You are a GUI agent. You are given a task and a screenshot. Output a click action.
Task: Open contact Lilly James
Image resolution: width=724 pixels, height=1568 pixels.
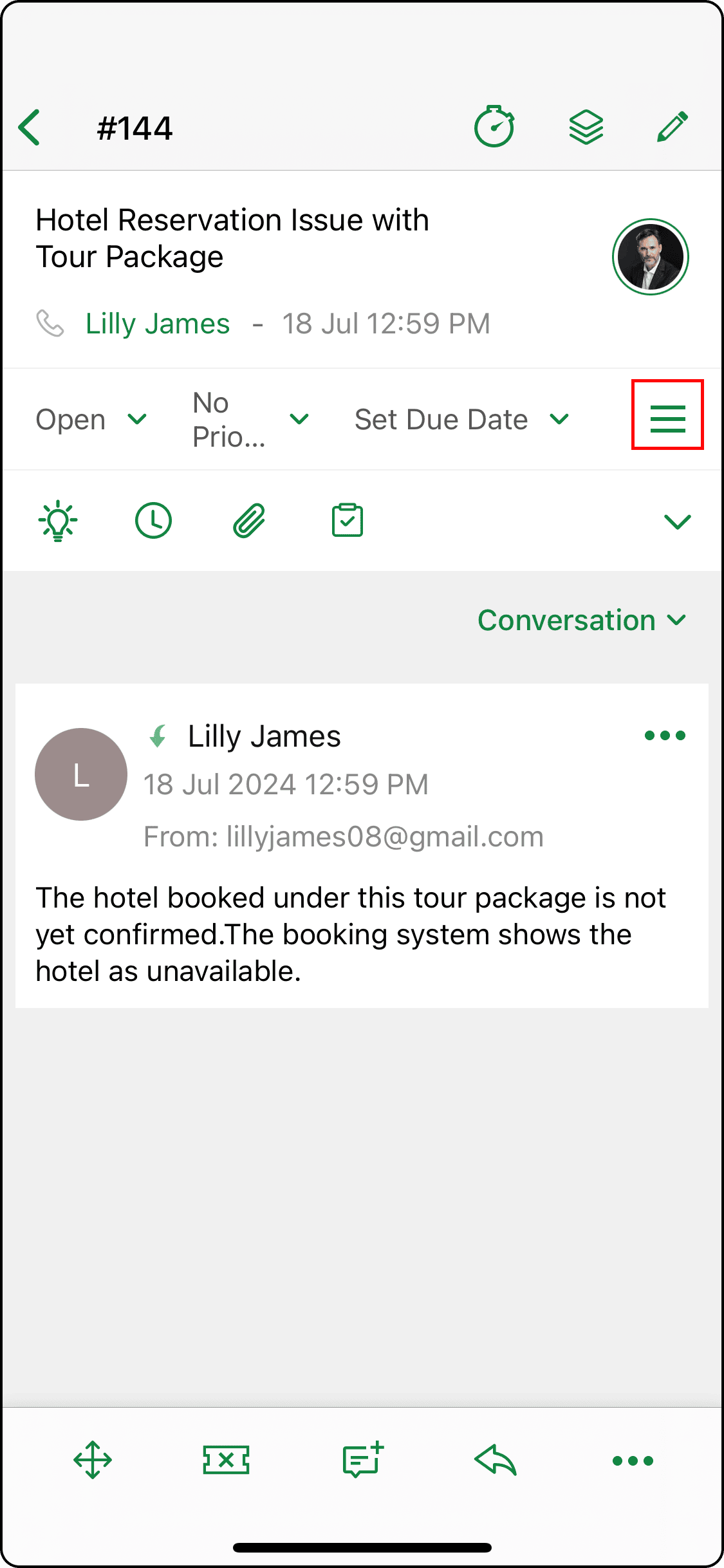pos(158,324)
